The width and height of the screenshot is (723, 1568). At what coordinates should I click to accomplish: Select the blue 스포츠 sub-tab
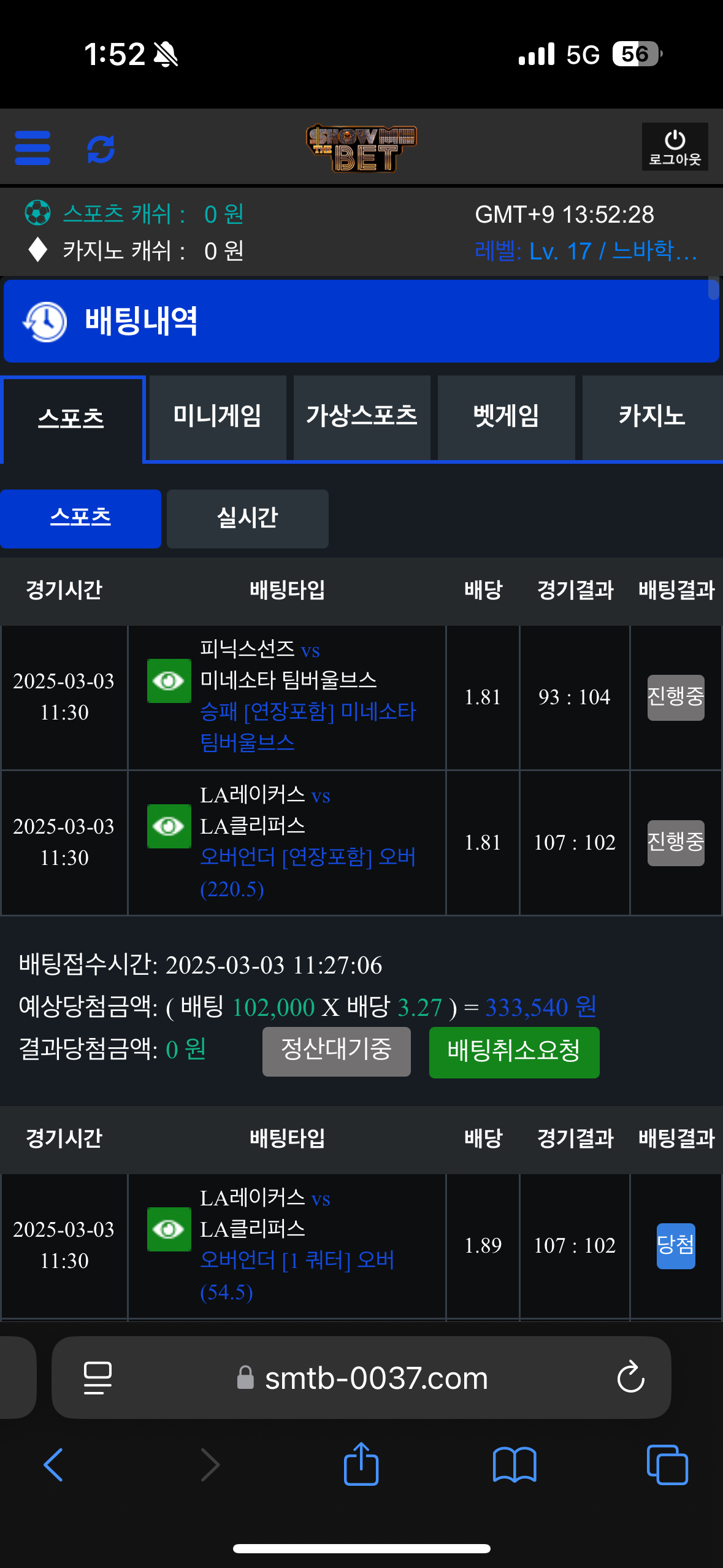[80, 518]
